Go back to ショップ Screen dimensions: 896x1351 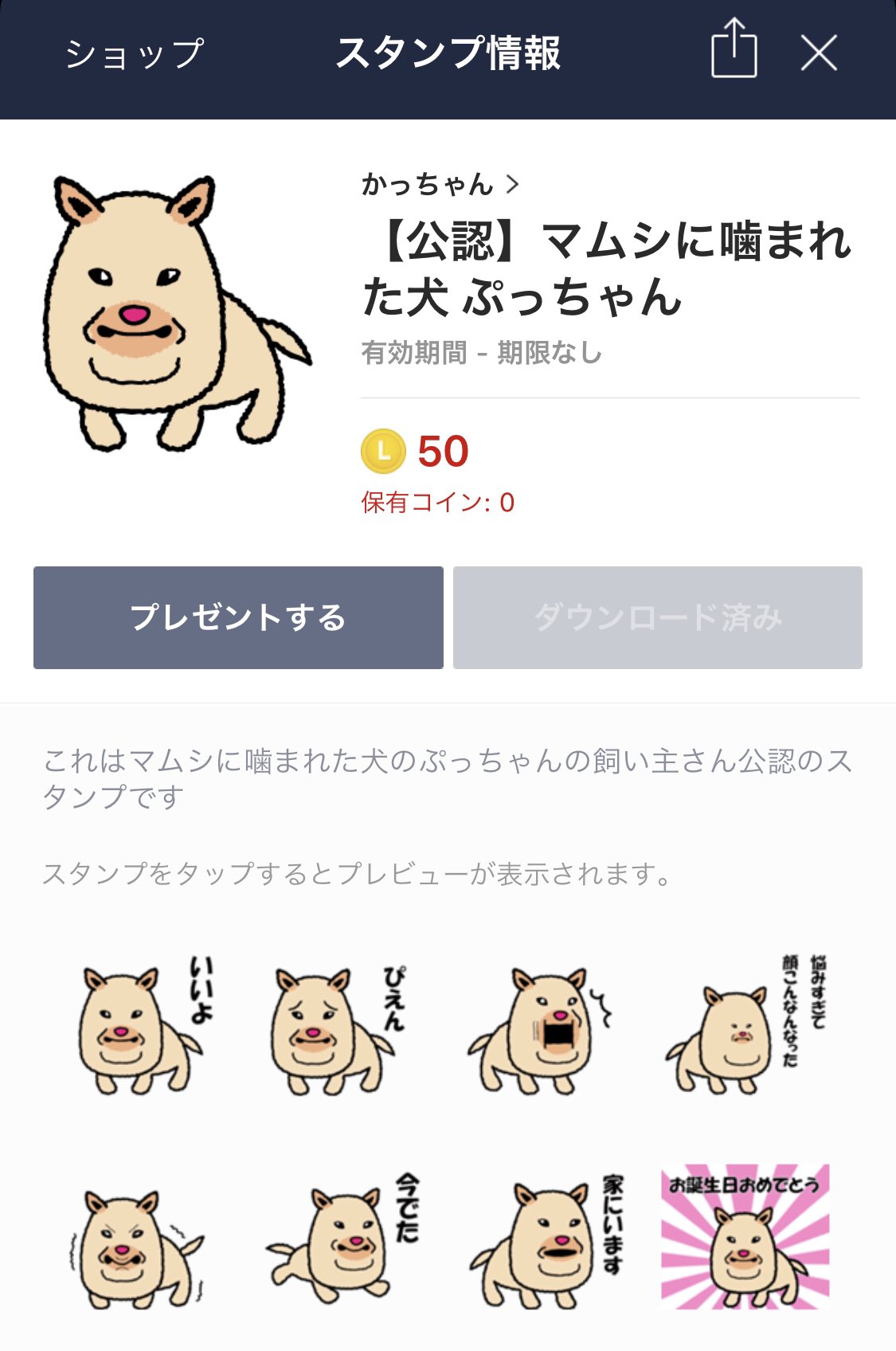(x=134, y=54)
